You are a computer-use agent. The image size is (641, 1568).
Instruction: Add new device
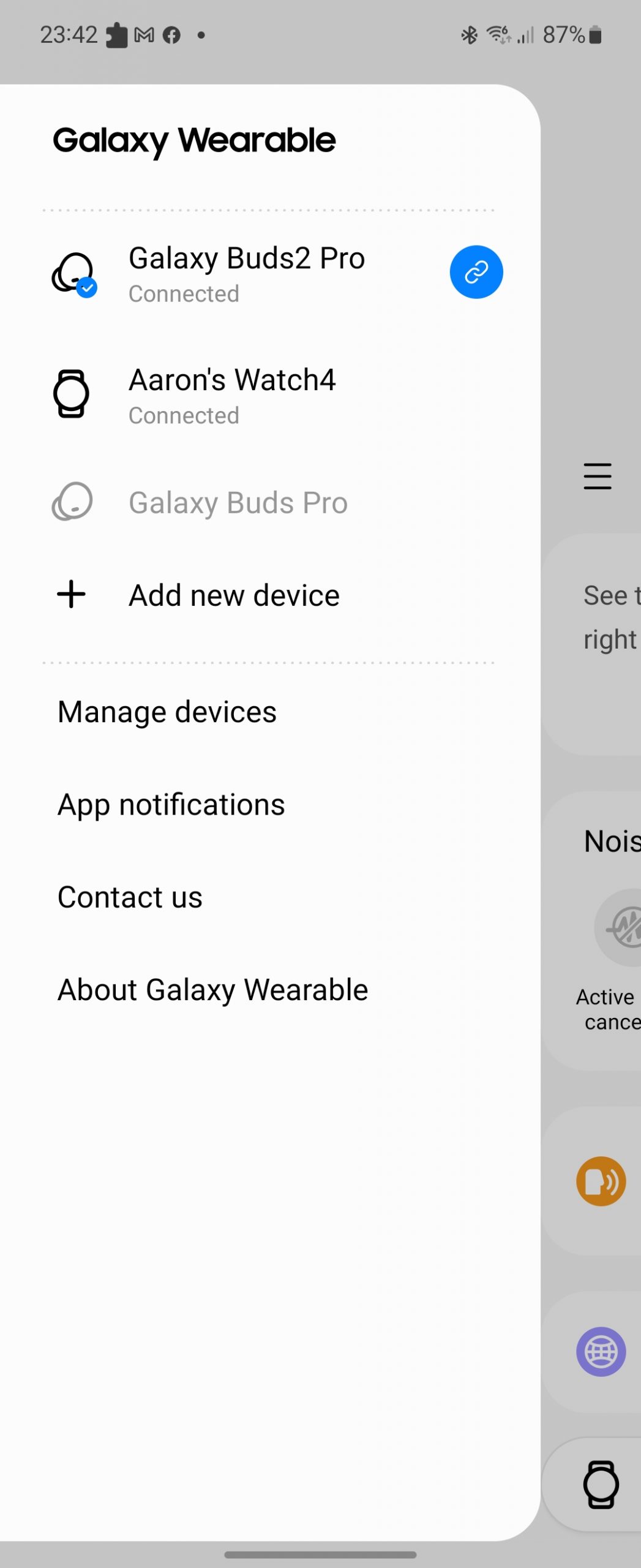pos(233,595)
